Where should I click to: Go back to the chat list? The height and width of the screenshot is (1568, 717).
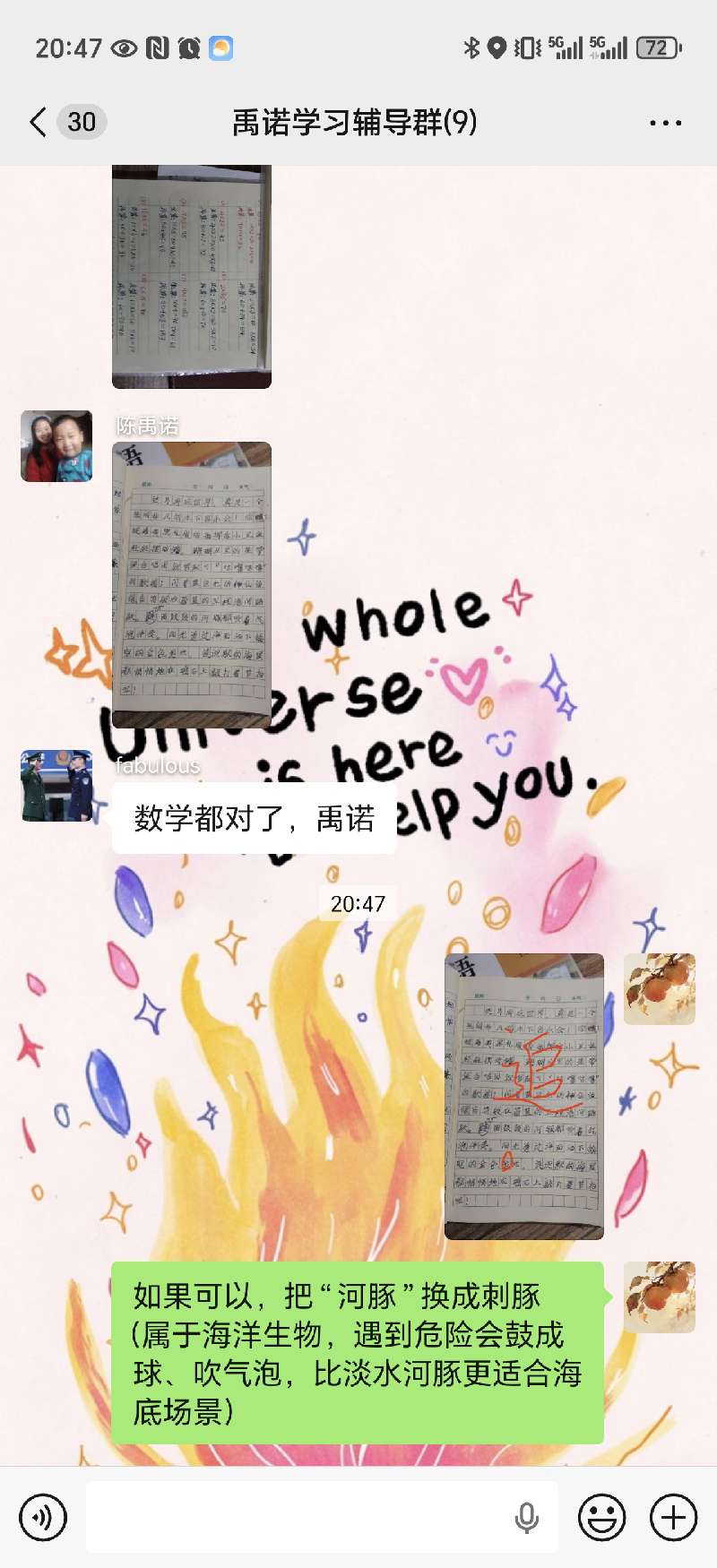pyautogui.click(x=38, y=122)
